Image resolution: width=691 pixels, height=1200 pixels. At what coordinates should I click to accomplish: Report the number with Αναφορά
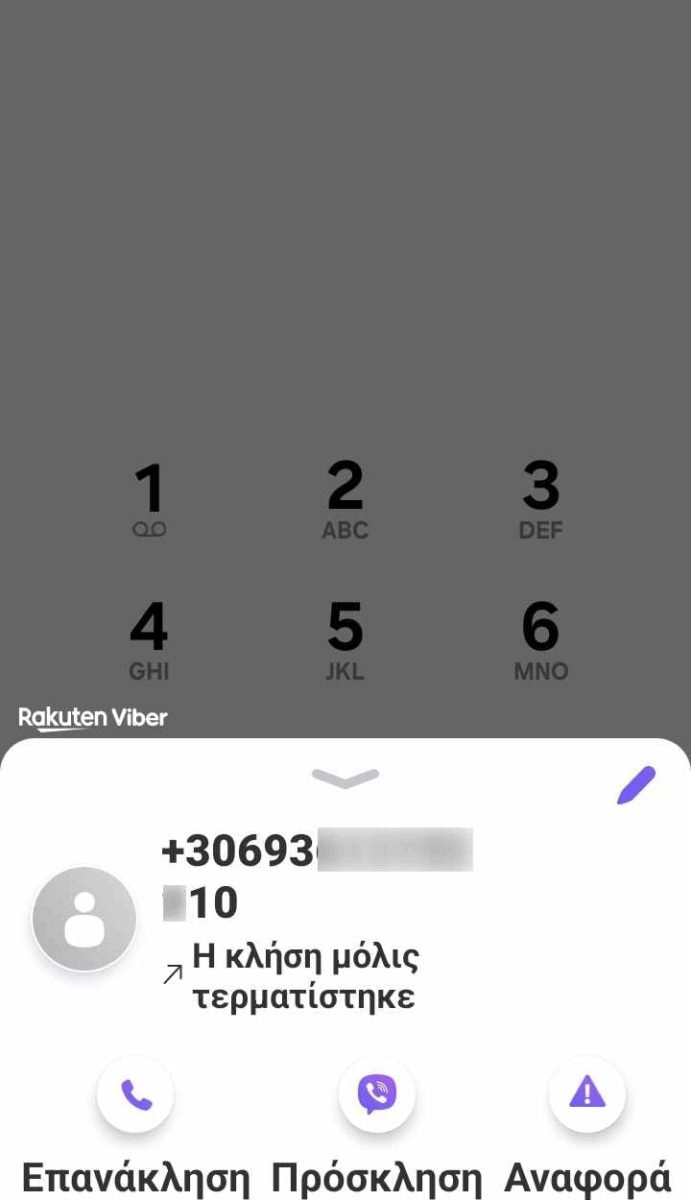[x=587, y=1095]
